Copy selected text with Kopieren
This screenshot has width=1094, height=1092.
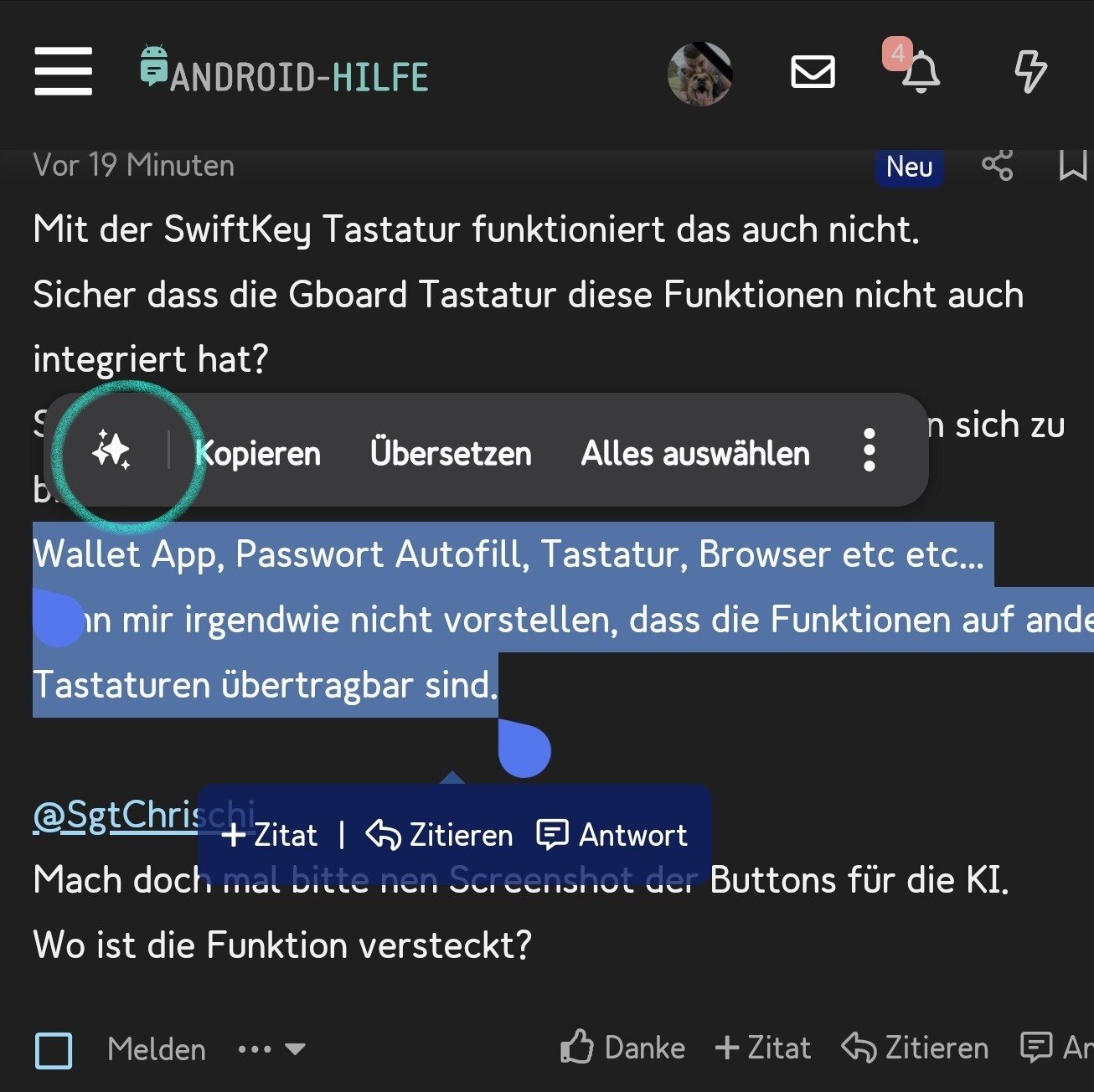click(x=258, y=453)
